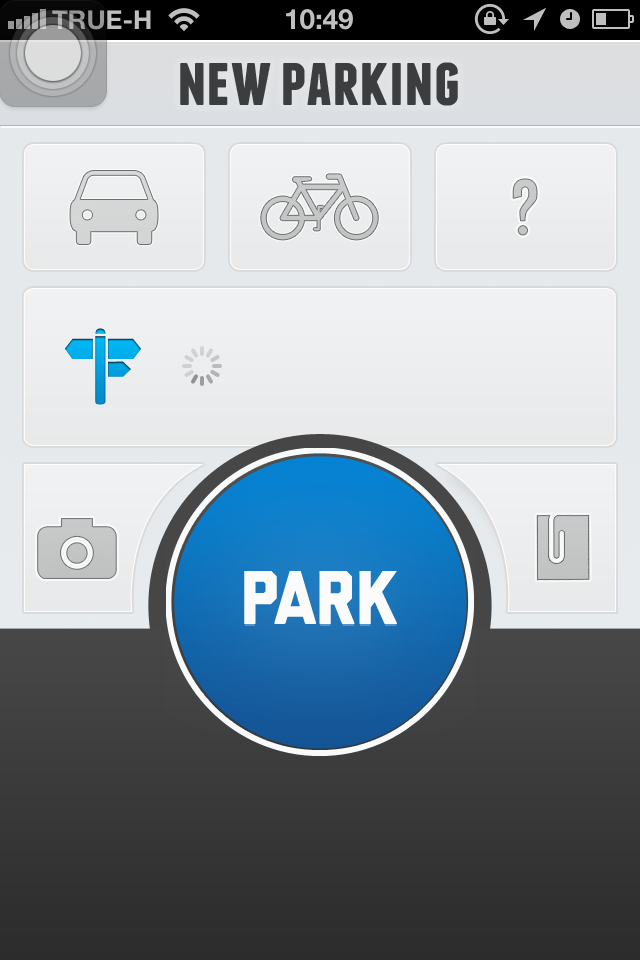Select the car vehicle type

click(114, 207)
